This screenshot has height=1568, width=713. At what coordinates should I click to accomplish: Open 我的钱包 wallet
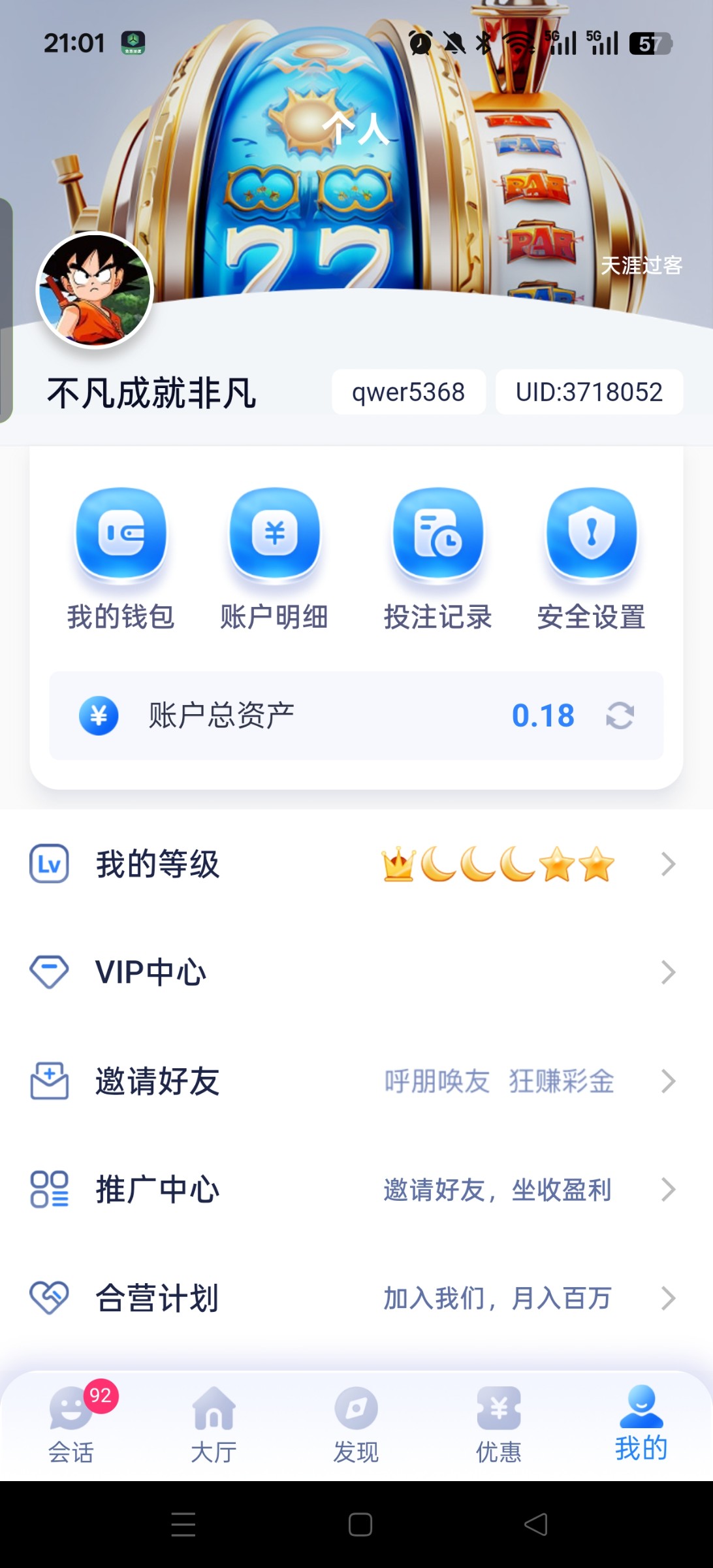tap(121, 559)
